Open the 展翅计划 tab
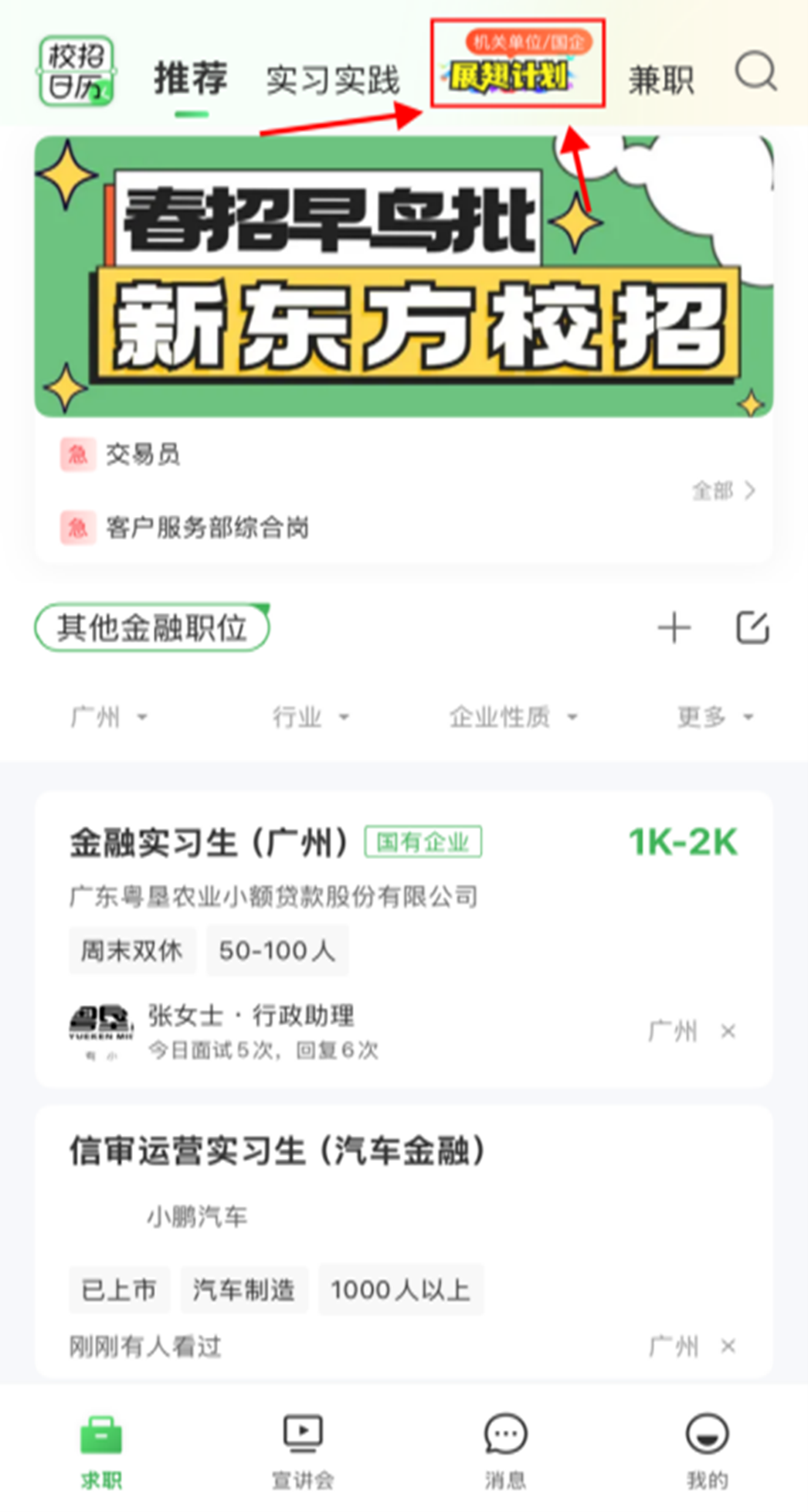Viewport: 808px width, 1512px height. coord(511,76)
